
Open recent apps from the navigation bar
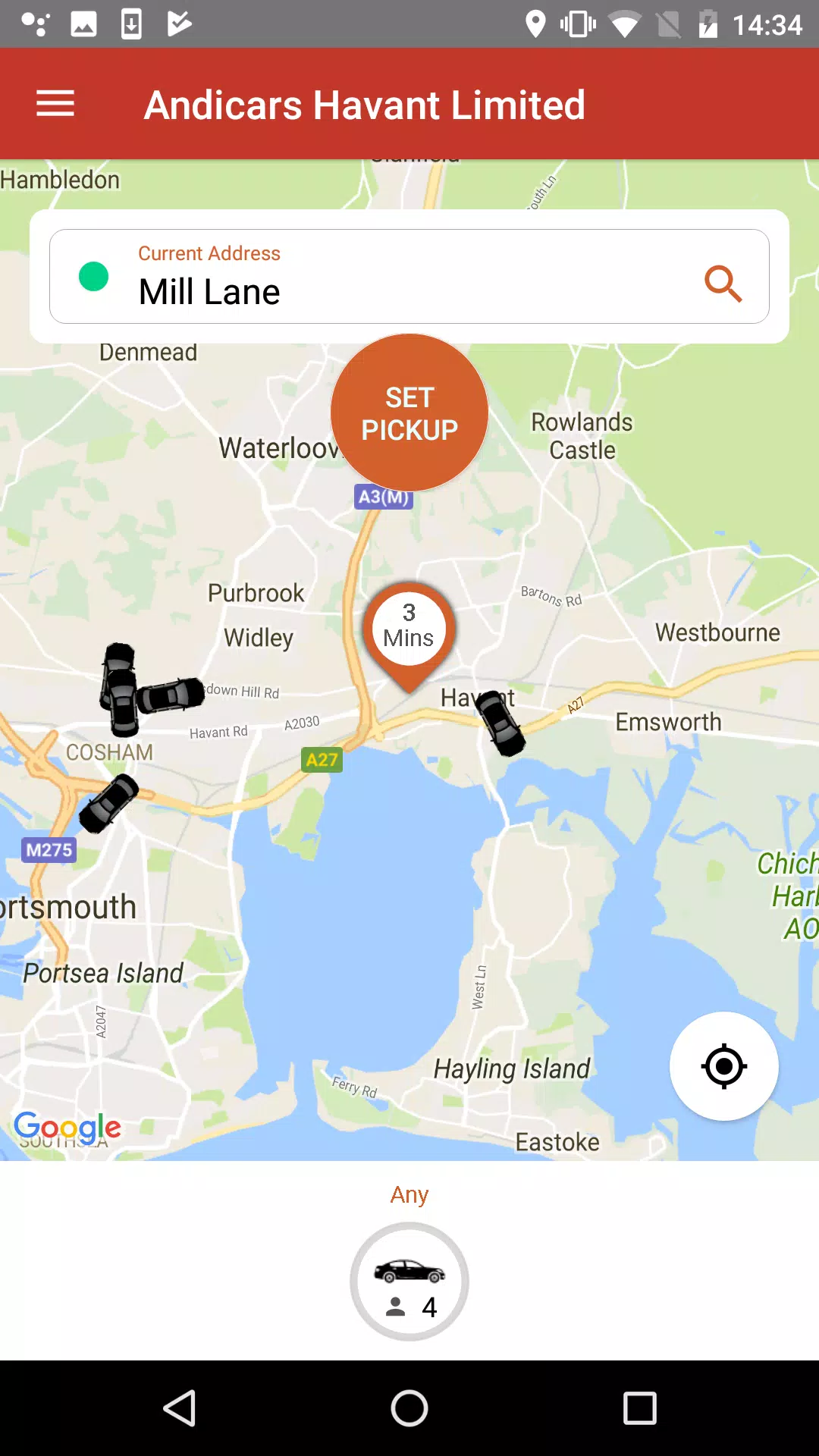pyautogui.click(x=639, y=1409)
